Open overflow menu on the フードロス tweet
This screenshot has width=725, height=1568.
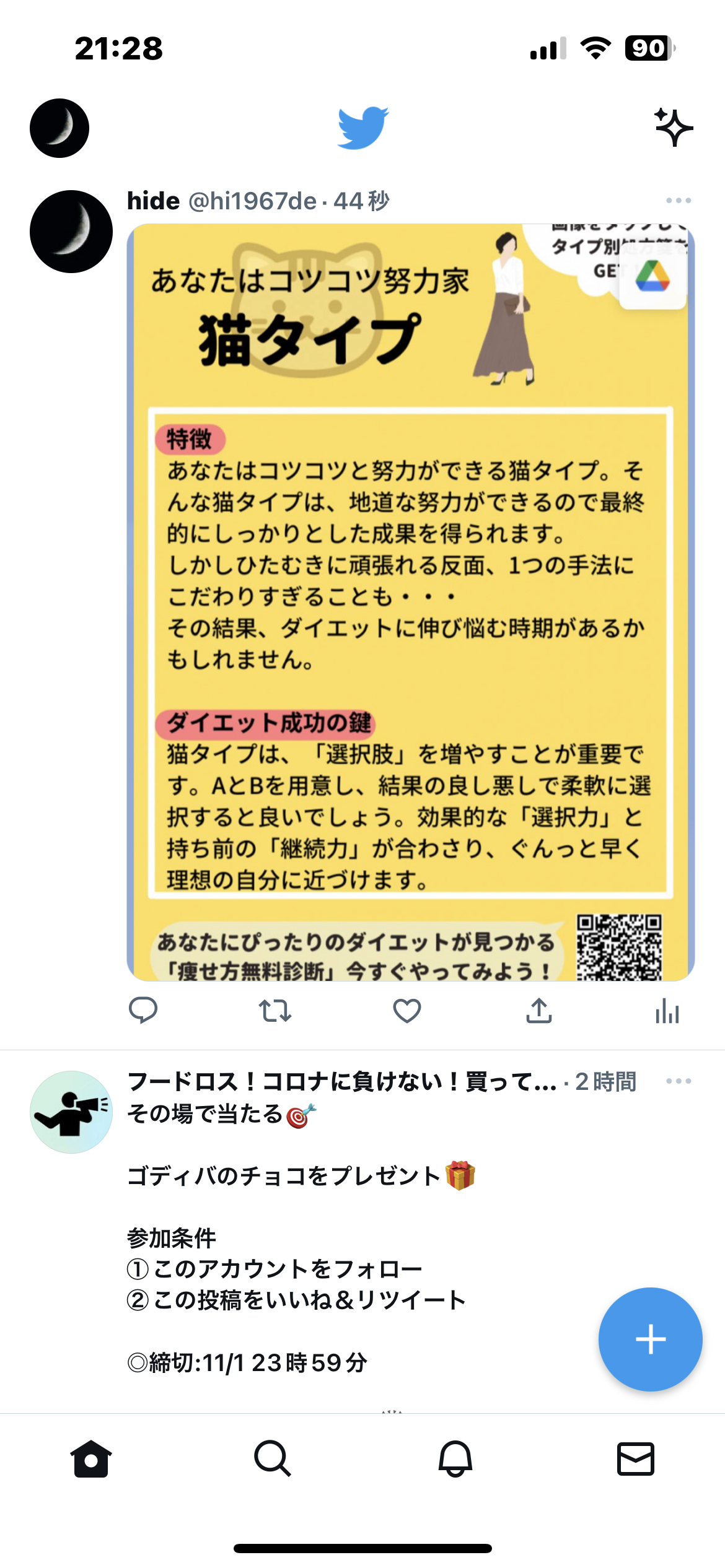(679, 1081)
